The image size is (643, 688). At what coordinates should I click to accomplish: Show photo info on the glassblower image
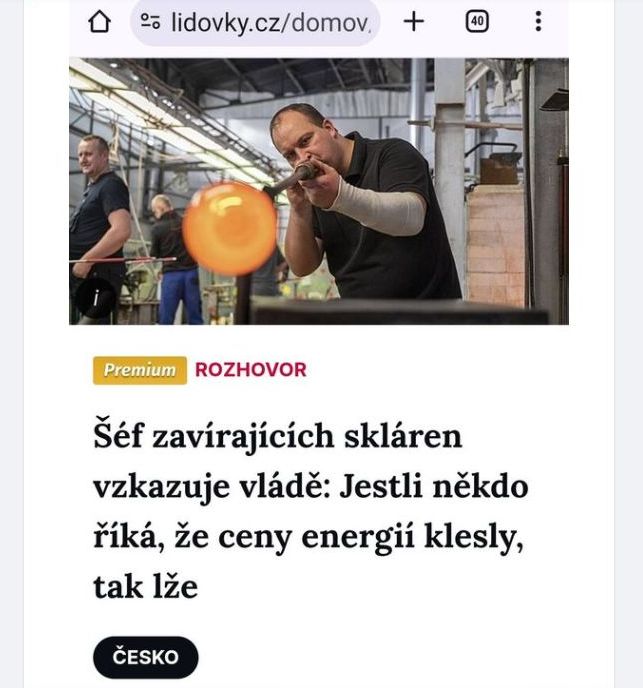[x=97, y=297]
